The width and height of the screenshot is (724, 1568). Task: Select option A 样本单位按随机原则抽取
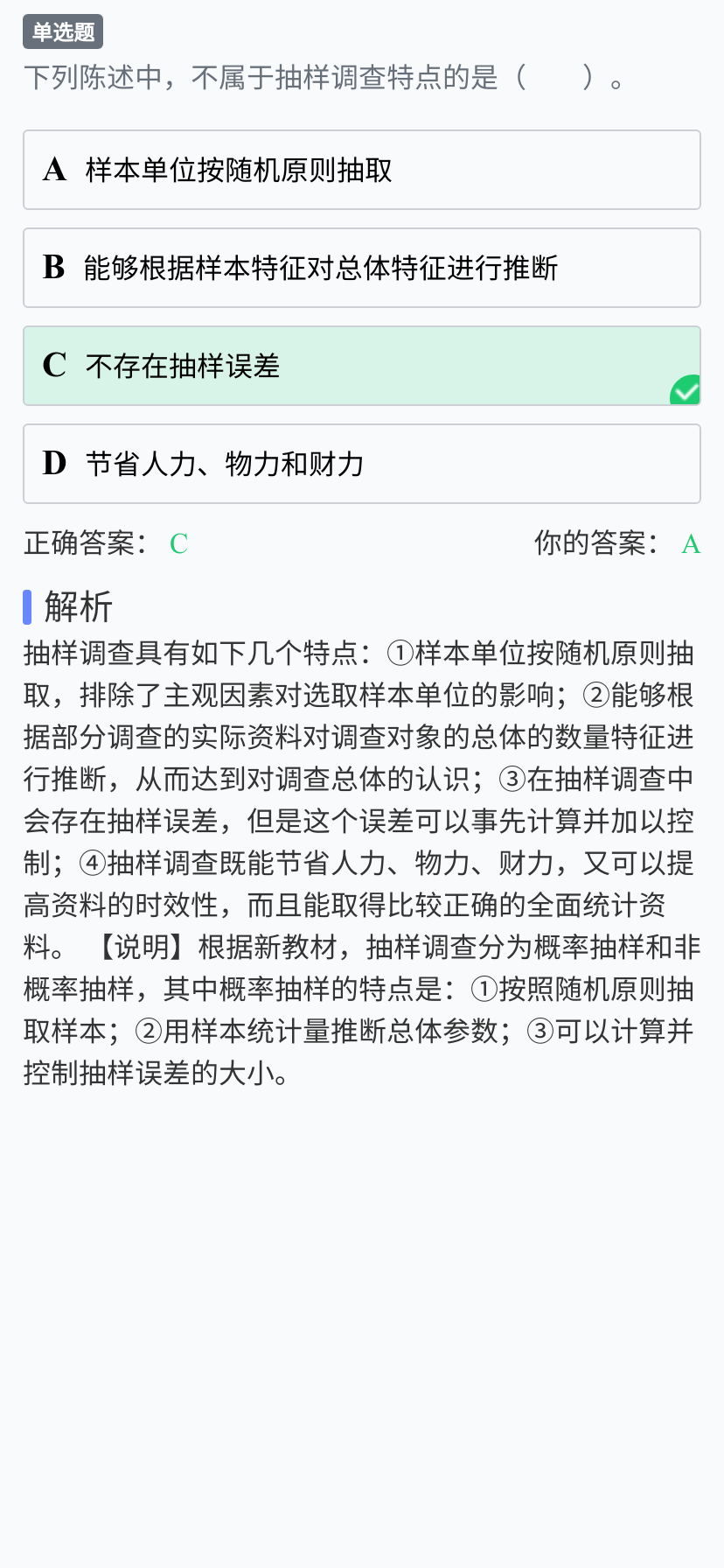(362, 170)
